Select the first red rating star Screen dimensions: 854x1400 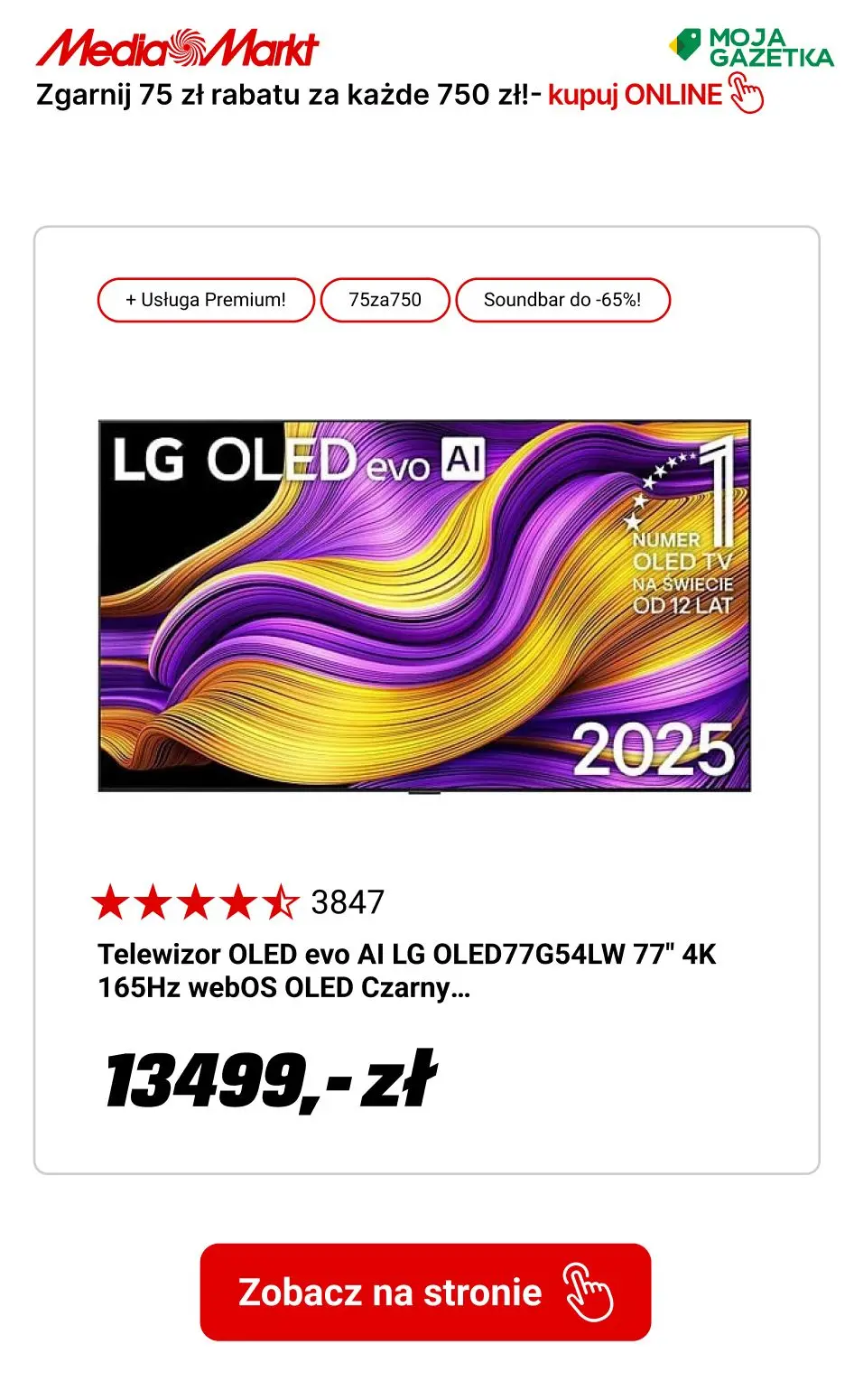point(114,901)
